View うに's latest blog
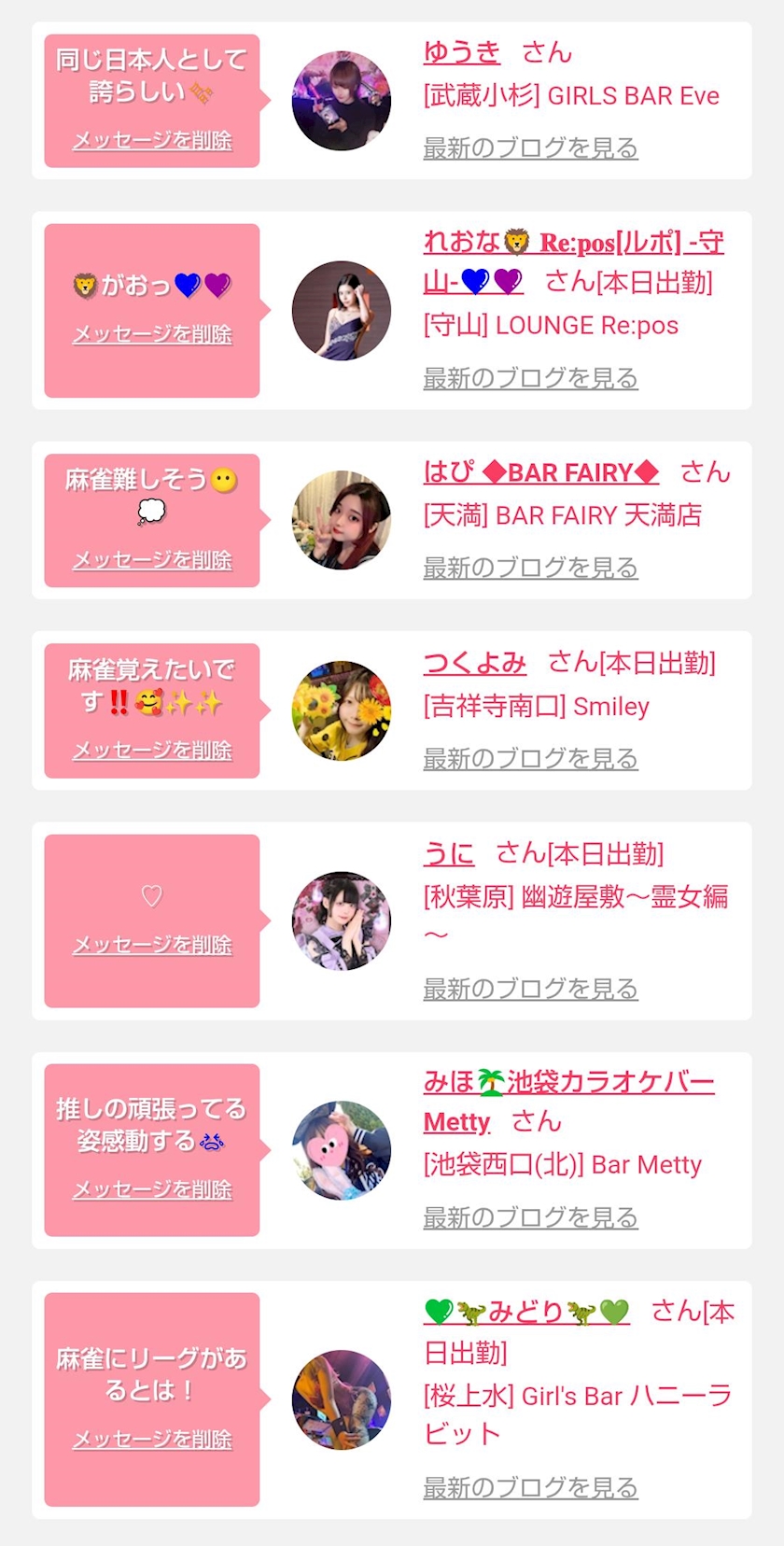 (x=530, y=989)
